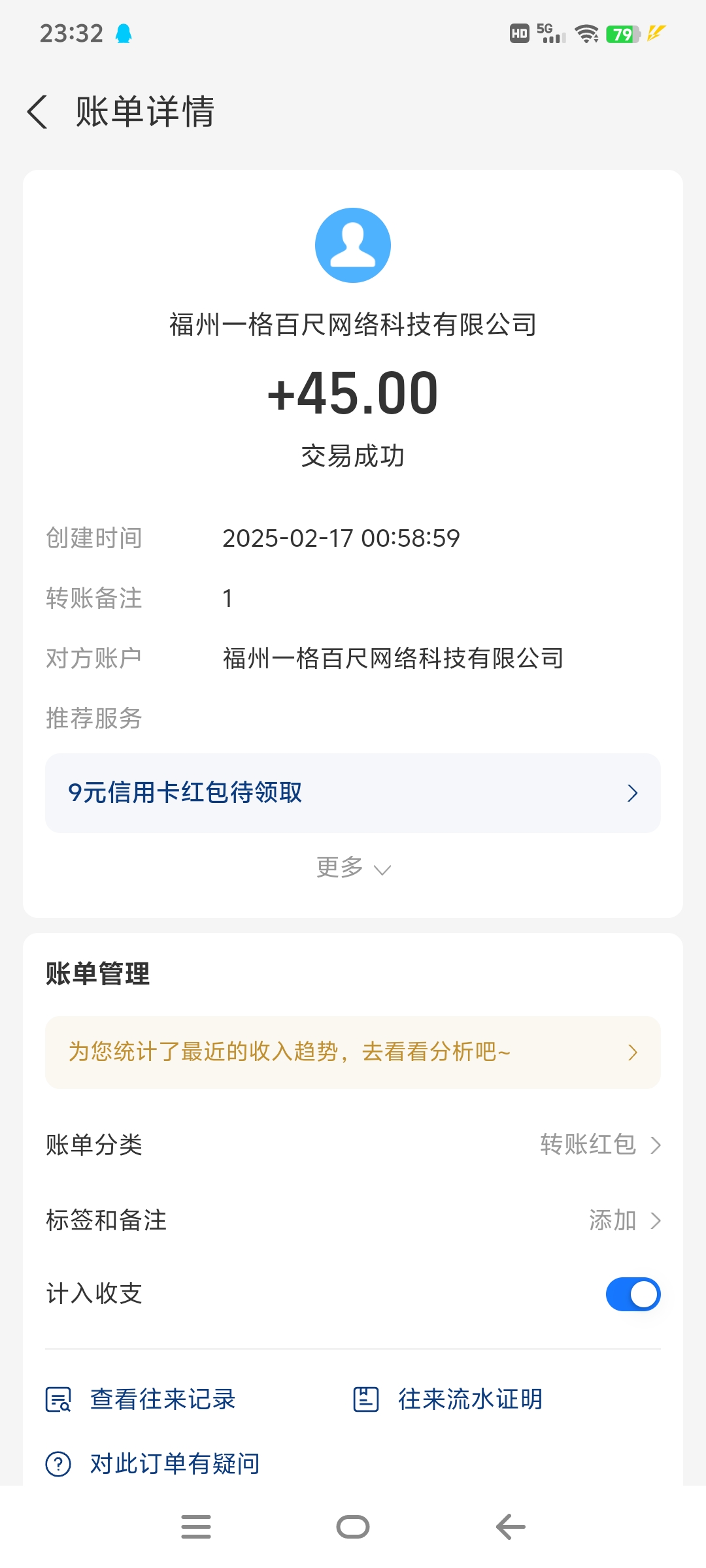Toggle the 计入收支 switch off
This screenshot has width=706, height=1568.
click(633, 1294)
